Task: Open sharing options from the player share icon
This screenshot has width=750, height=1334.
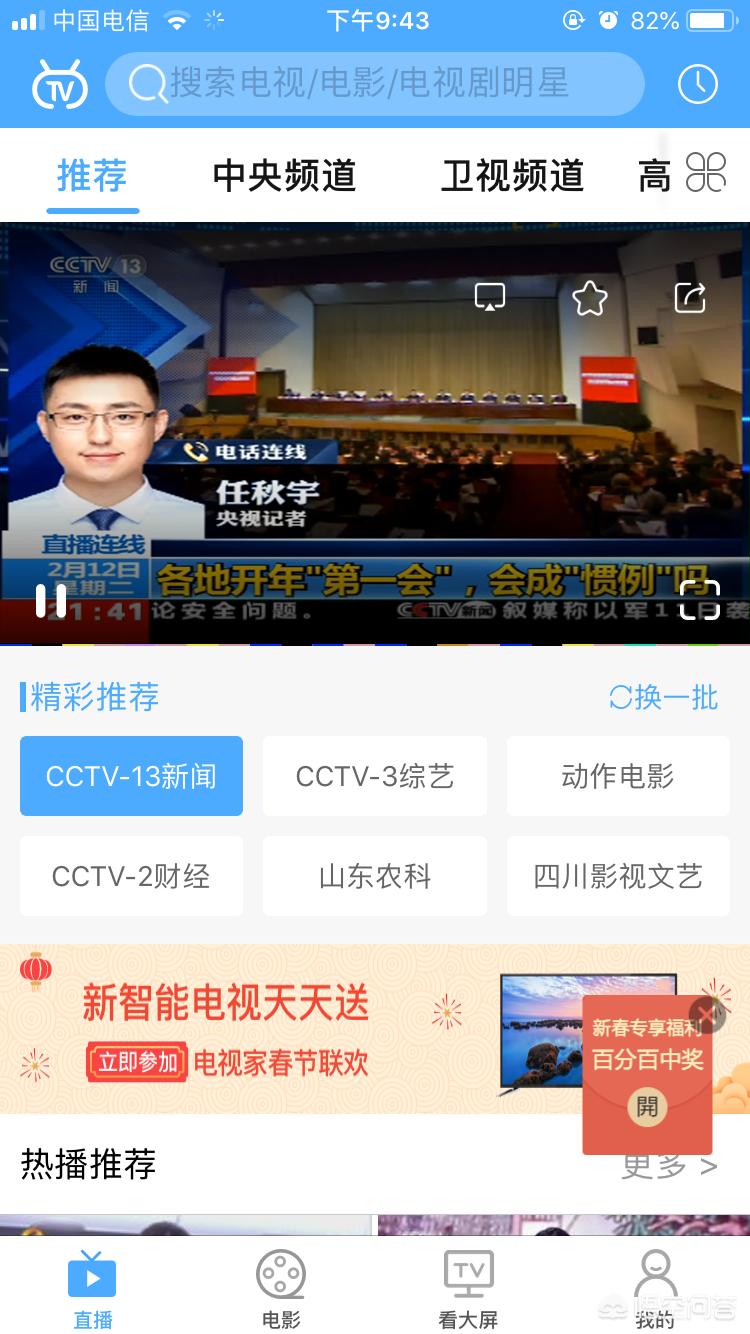Action: [x=689, y=297]
